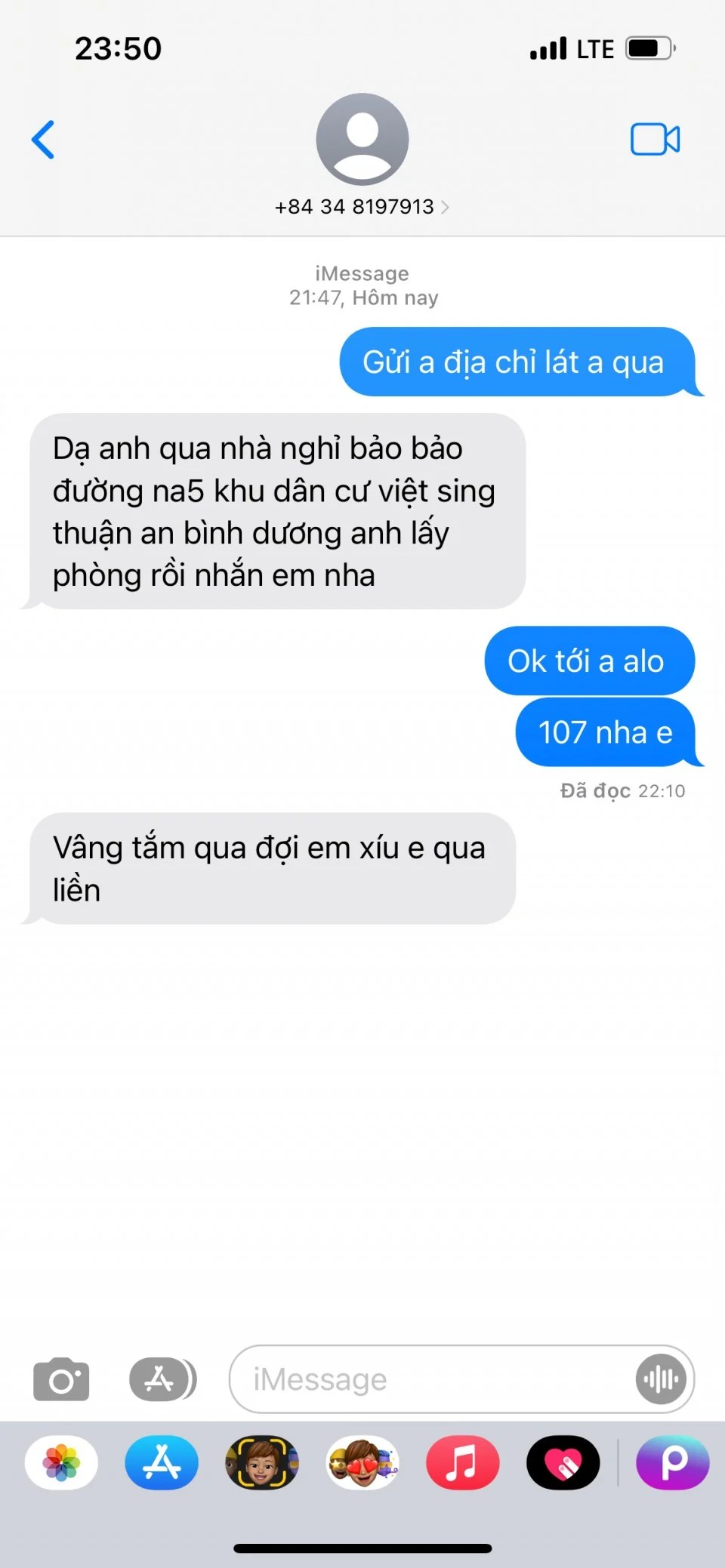
Task: Open Memoji stickers
Action: (362, 1462)
